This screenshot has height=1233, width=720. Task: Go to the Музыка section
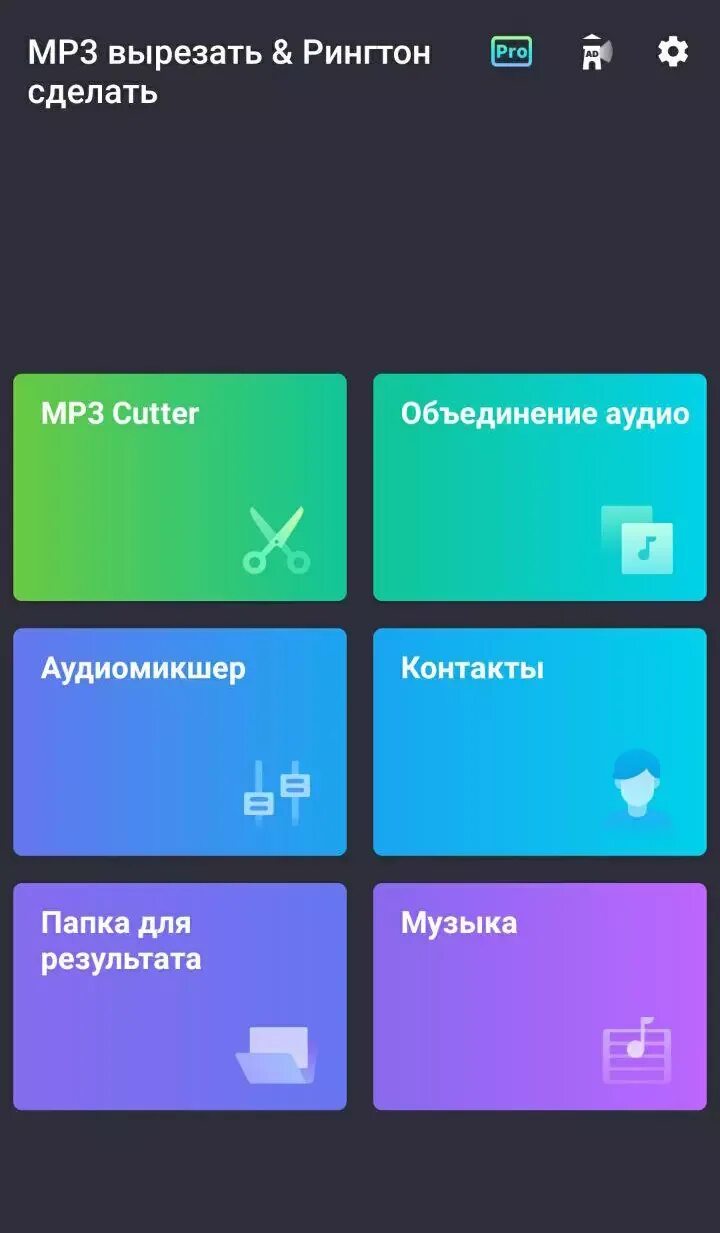[x=540, y=996]
